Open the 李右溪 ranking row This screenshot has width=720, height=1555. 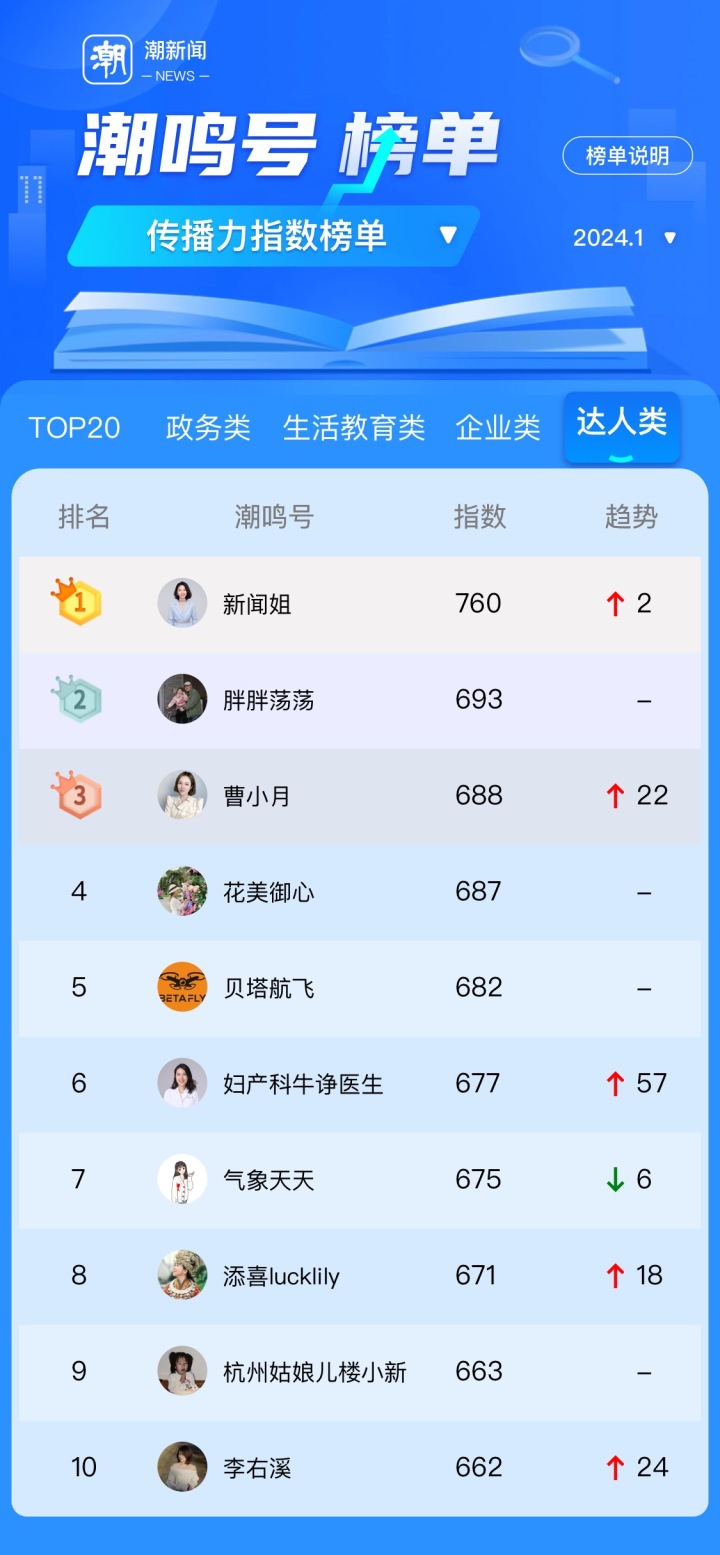pyautogui.click(x=359, y=1468)
